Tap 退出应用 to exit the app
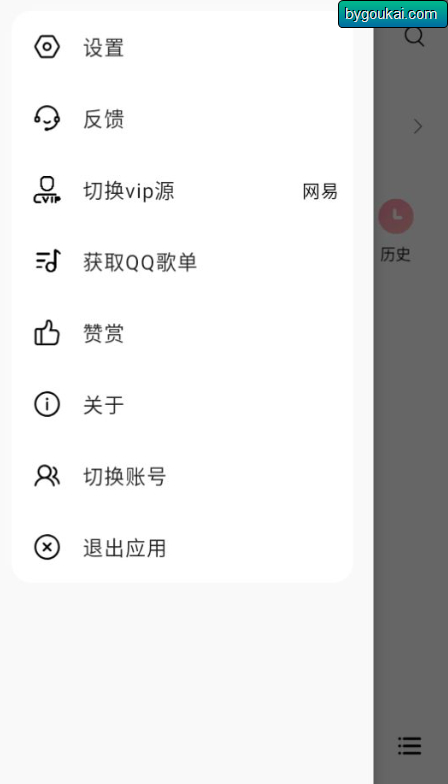 (x=182, y=548)
